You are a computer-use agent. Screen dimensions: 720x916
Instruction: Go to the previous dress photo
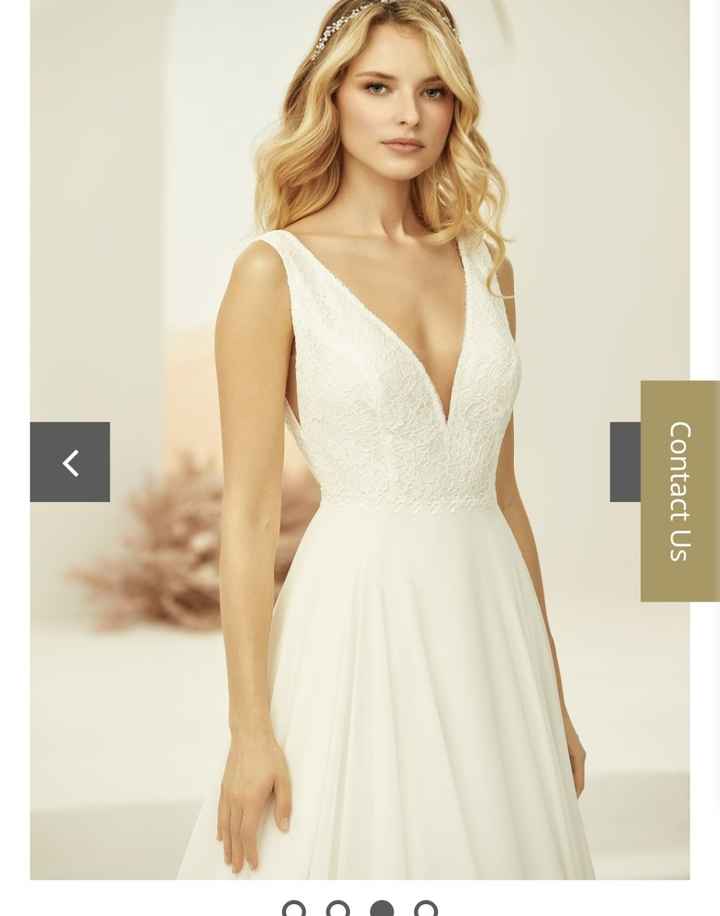70,462
